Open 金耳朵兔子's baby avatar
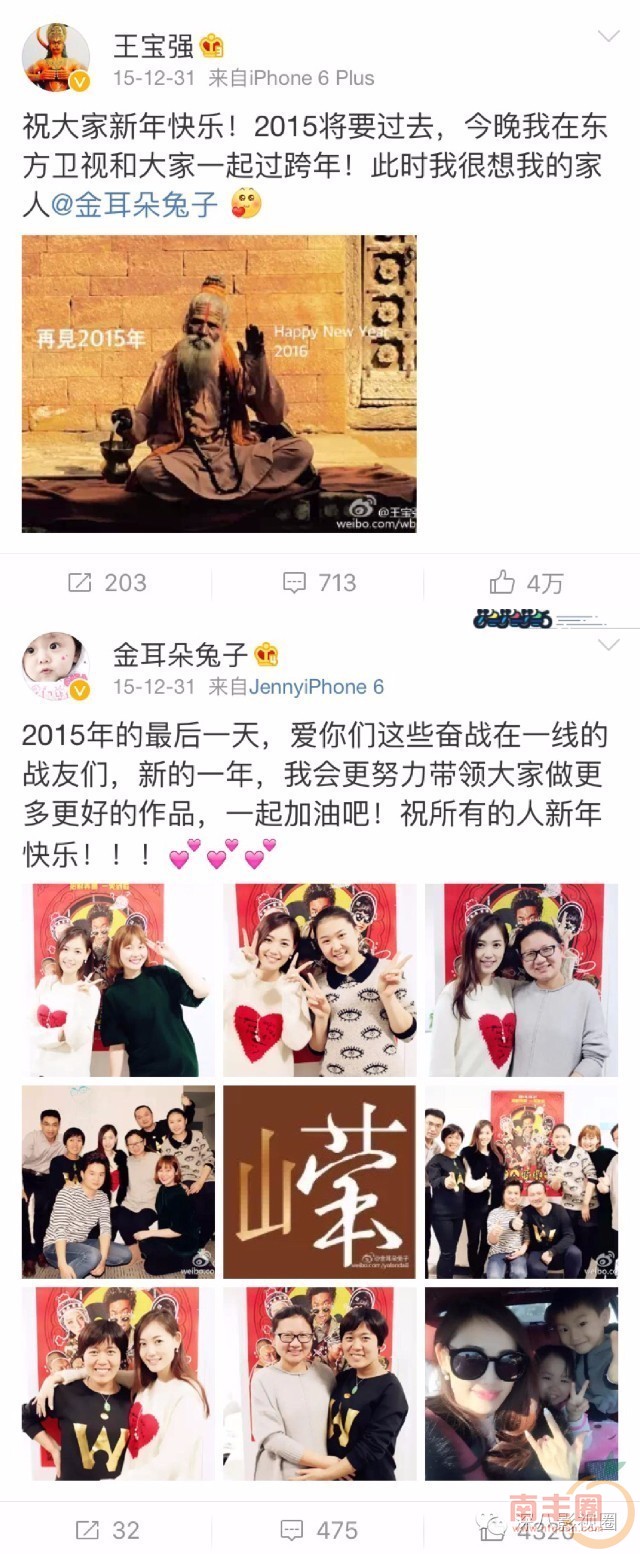The width and height of the screenshot is (640, 1554). click(56, 666)
